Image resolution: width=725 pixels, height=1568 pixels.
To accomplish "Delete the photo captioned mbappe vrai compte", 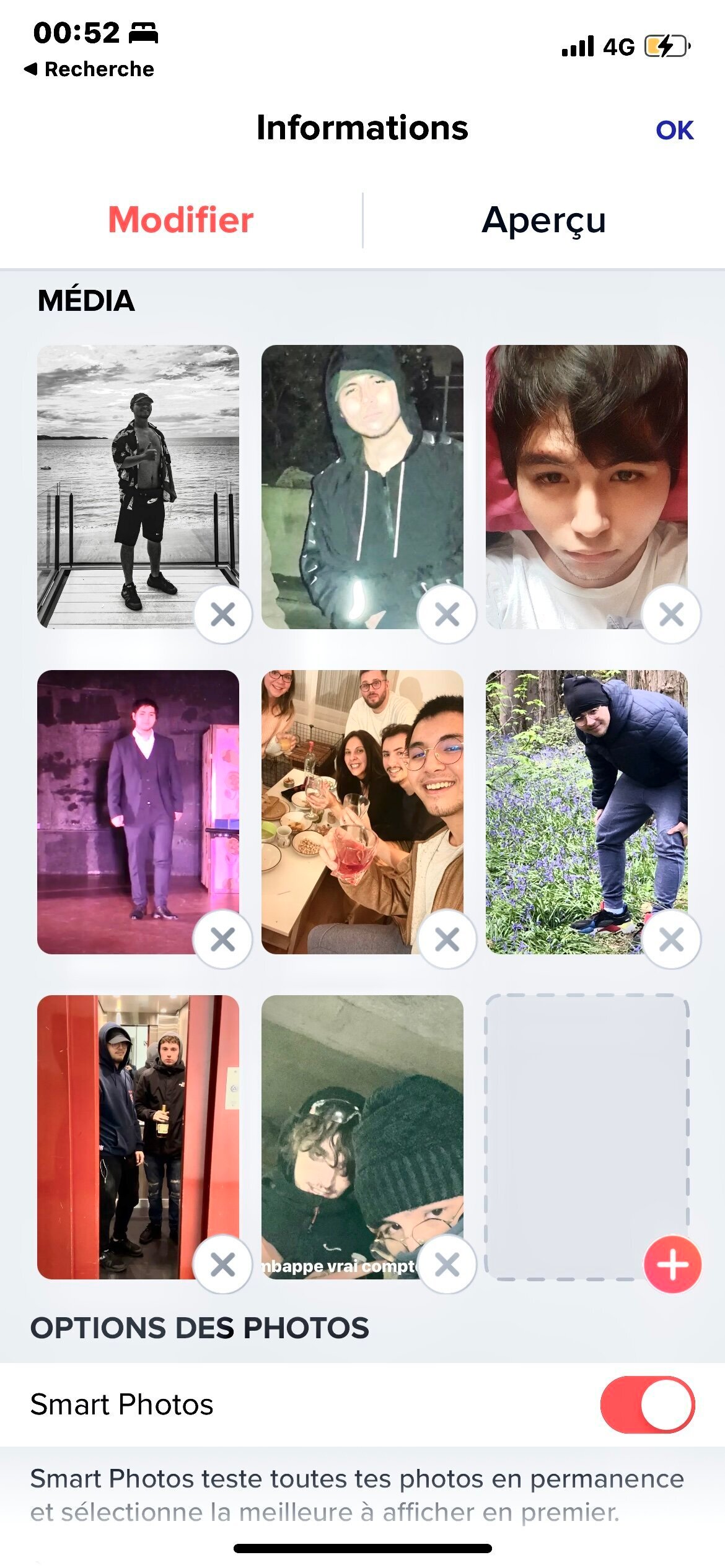I will tap(447, 1264).
